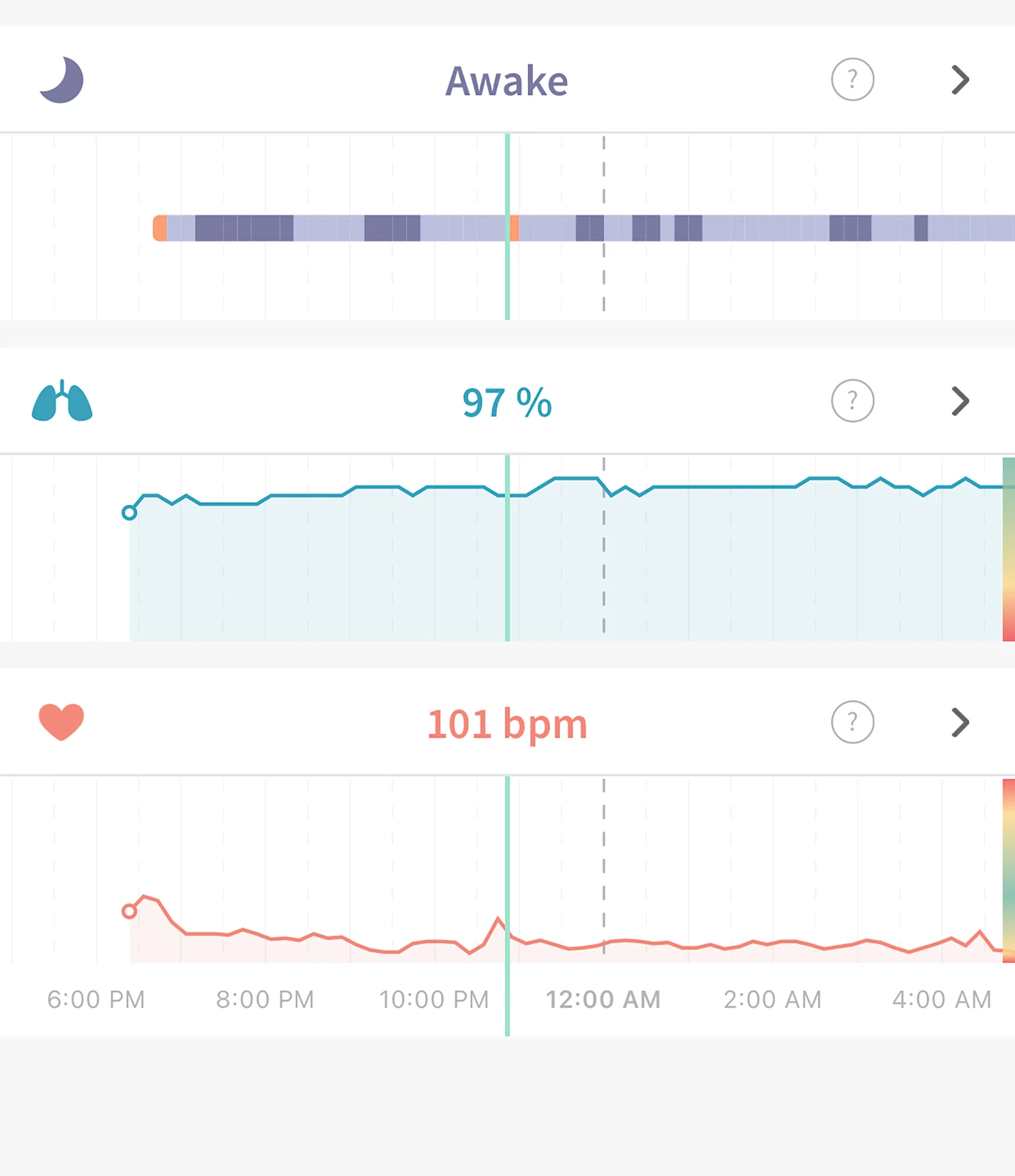Open the 97 % oxygen level details
Image resolution: width=1015 pixels, height=1176 pixels.
click(x=960, y=401)
